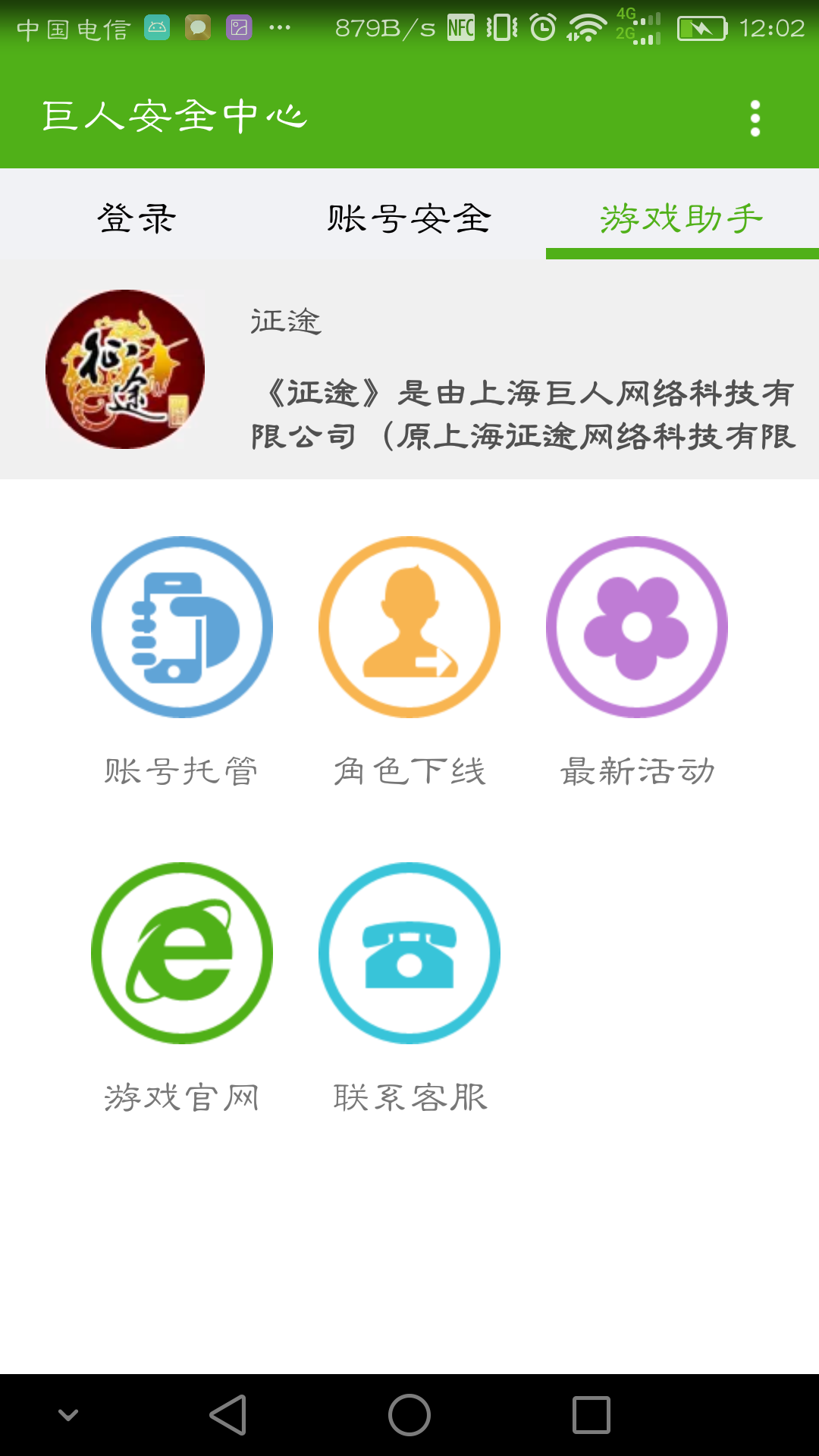Viewport: 819px width, 1456px height.
Task: Open the 征途 game card
Action: 409,370
